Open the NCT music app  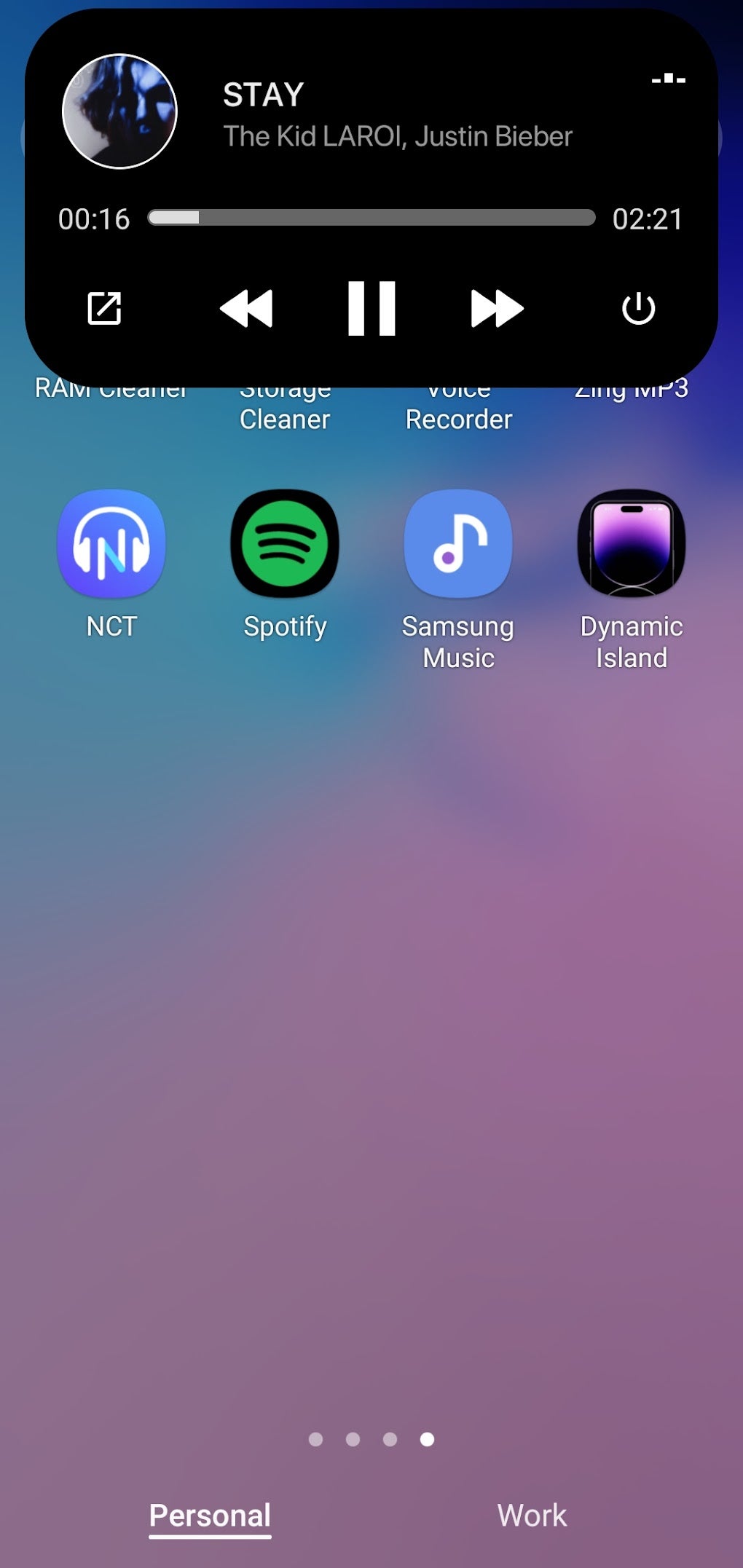[111, 544]
